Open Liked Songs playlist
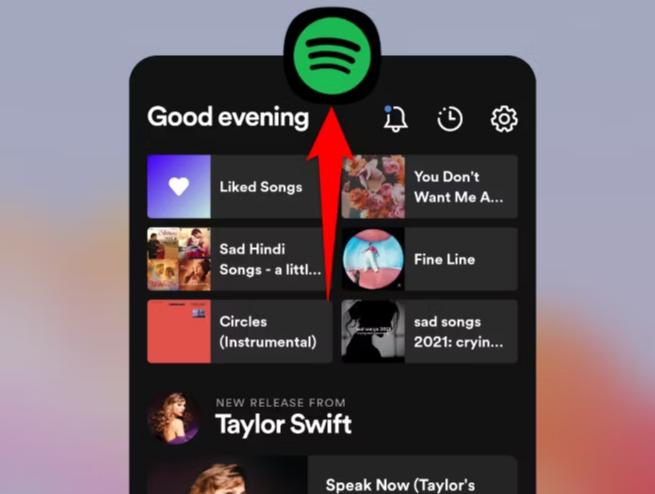Screen dimensions: 655x494 (239, 187)
